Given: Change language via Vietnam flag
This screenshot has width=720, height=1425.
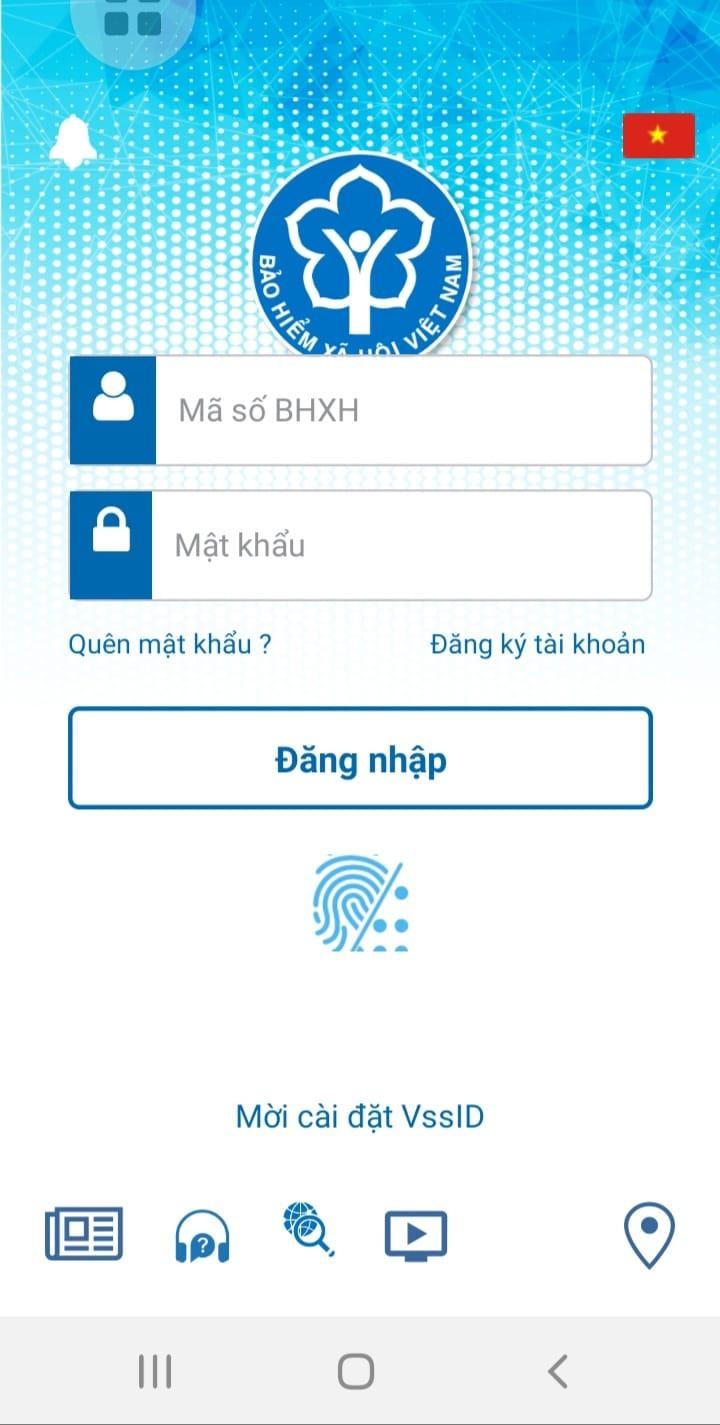Looking at the screenshot, I should tap(658, 136).
